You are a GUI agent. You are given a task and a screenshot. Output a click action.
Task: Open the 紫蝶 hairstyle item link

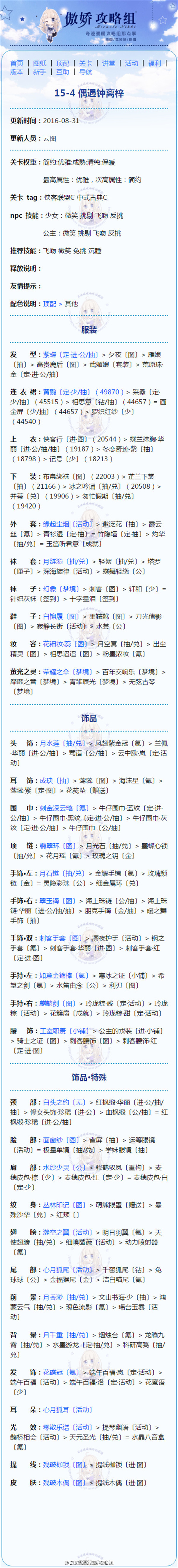pos(49,354)
